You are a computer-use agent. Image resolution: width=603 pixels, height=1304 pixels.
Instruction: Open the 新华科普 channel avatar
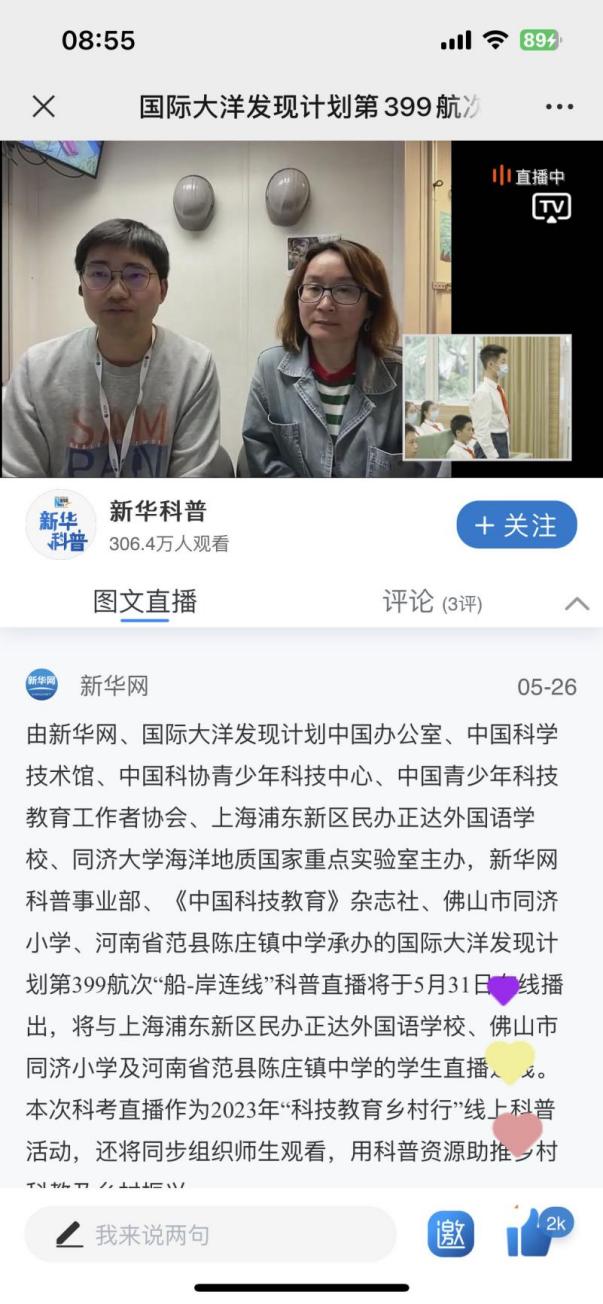(61, 526)
